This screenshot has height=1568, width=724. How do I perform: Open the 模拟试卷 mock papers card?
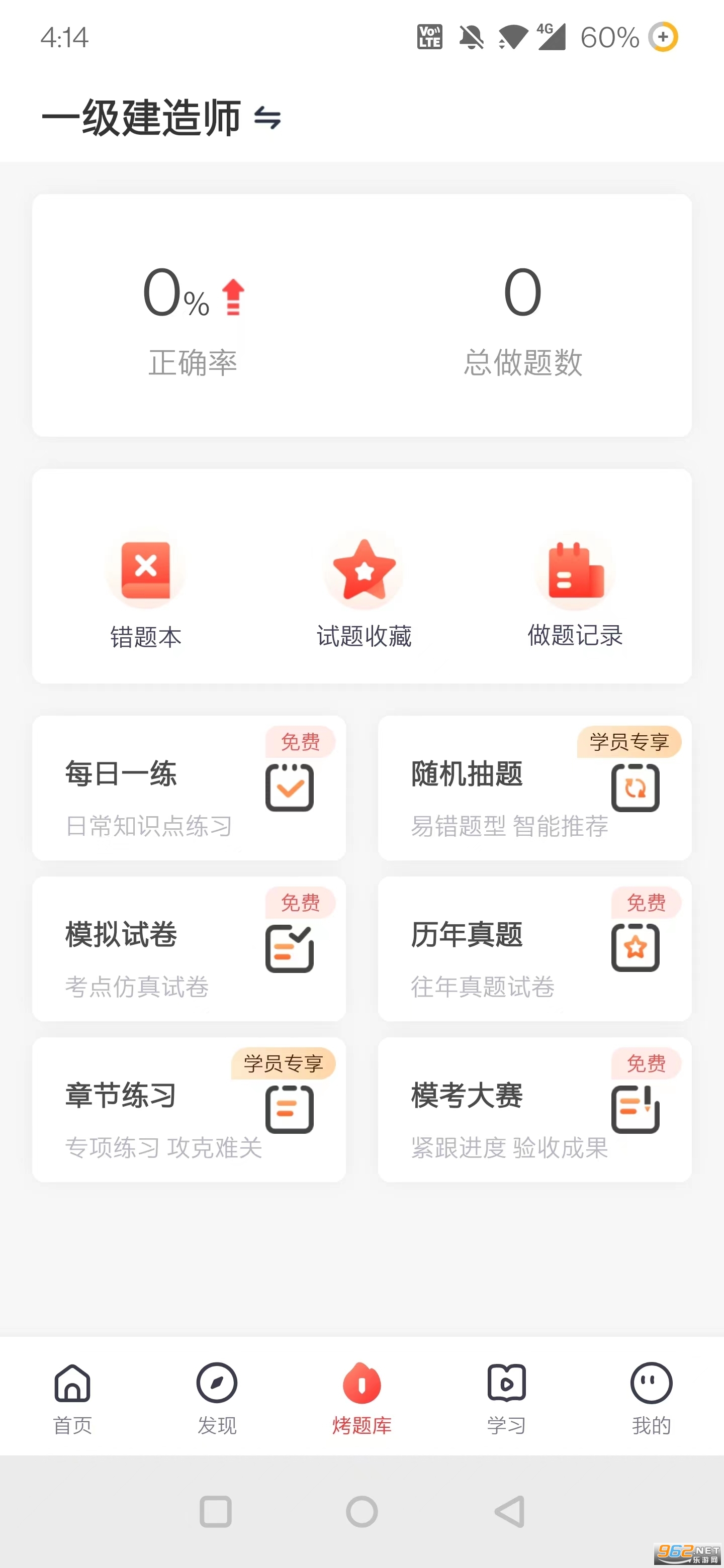coord(189,949)
